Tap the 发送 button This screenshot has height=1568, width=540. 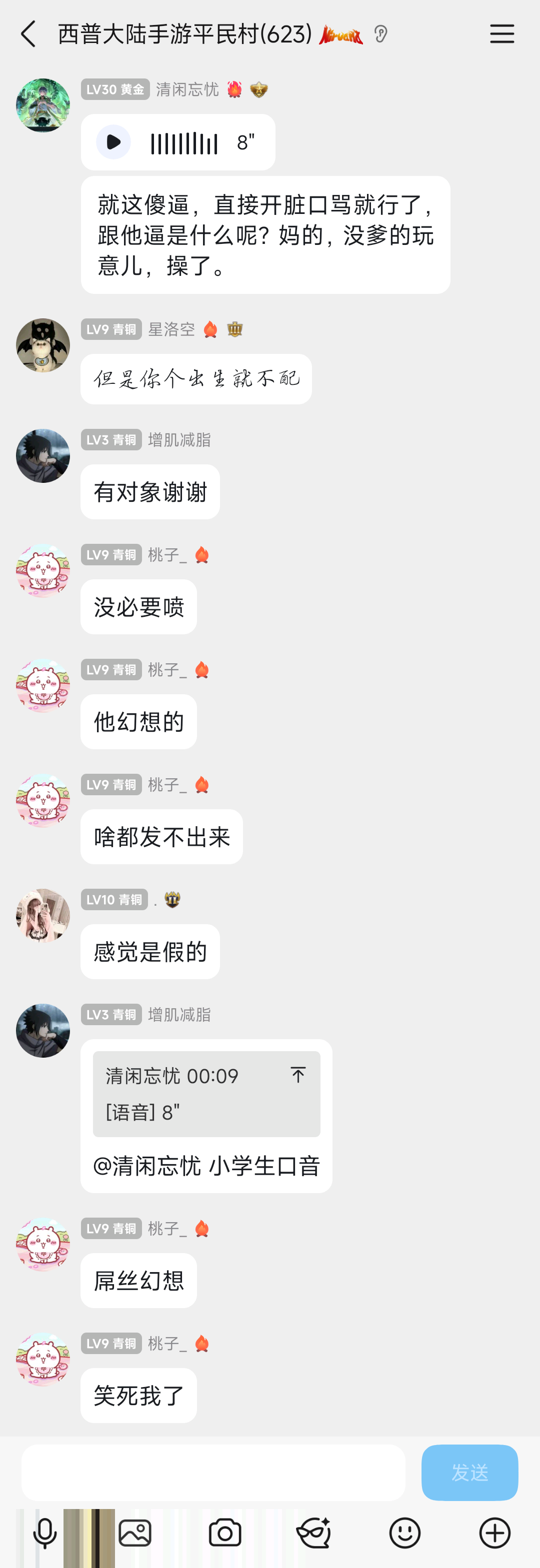pos(469,1473)
